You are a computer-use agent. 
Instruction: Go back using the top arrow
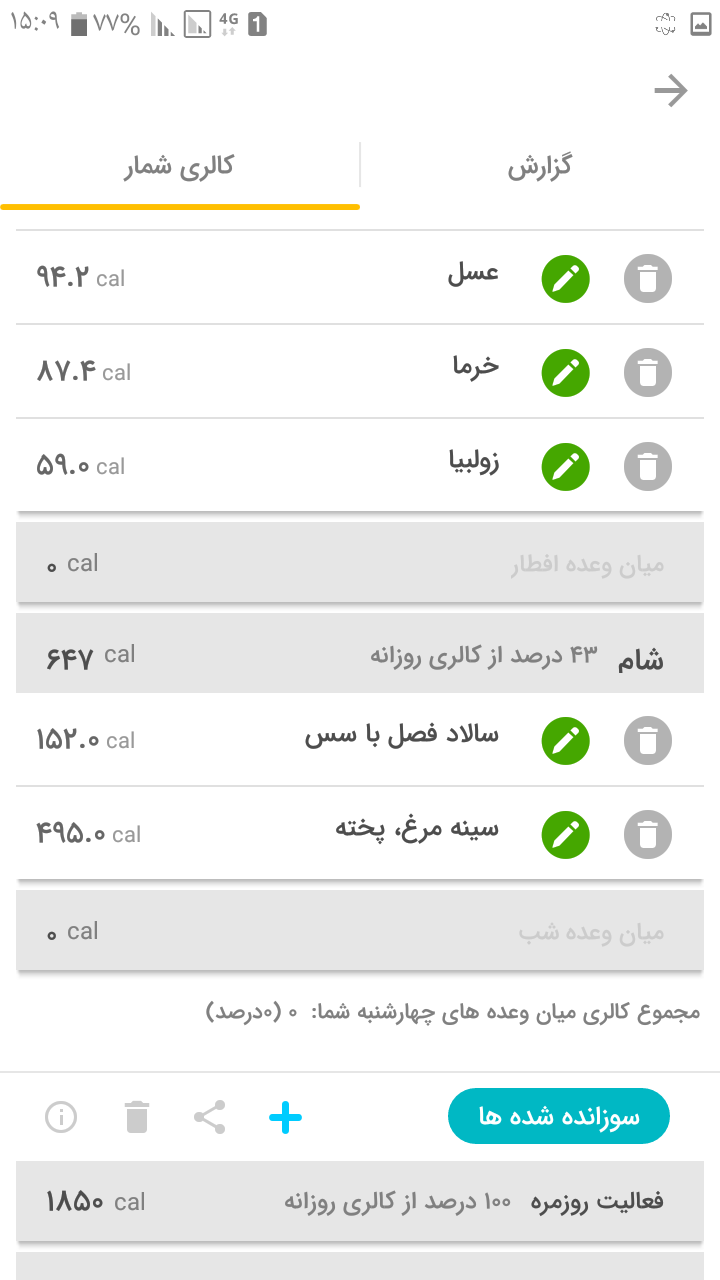tap(671, 92)
